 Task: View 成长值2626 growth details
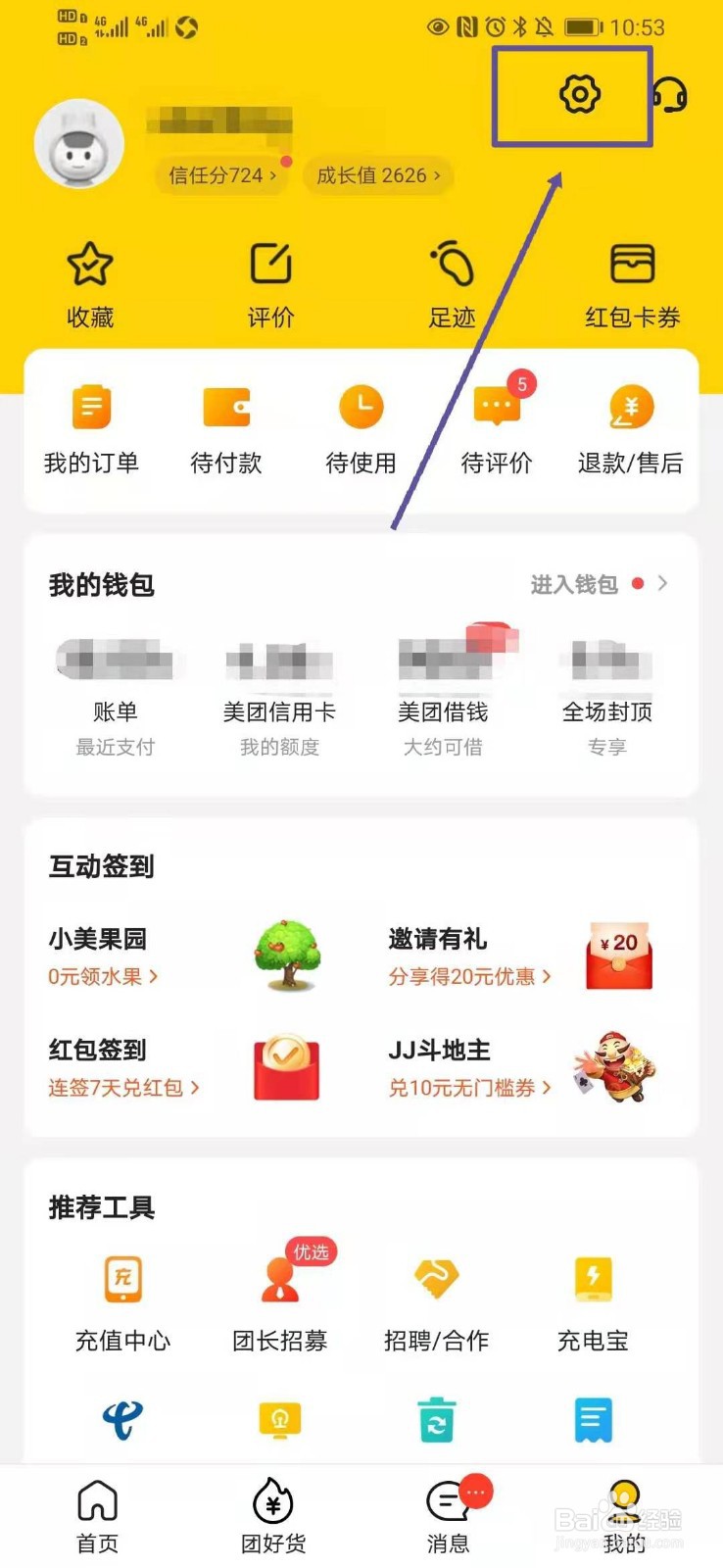tap(377, 177)
